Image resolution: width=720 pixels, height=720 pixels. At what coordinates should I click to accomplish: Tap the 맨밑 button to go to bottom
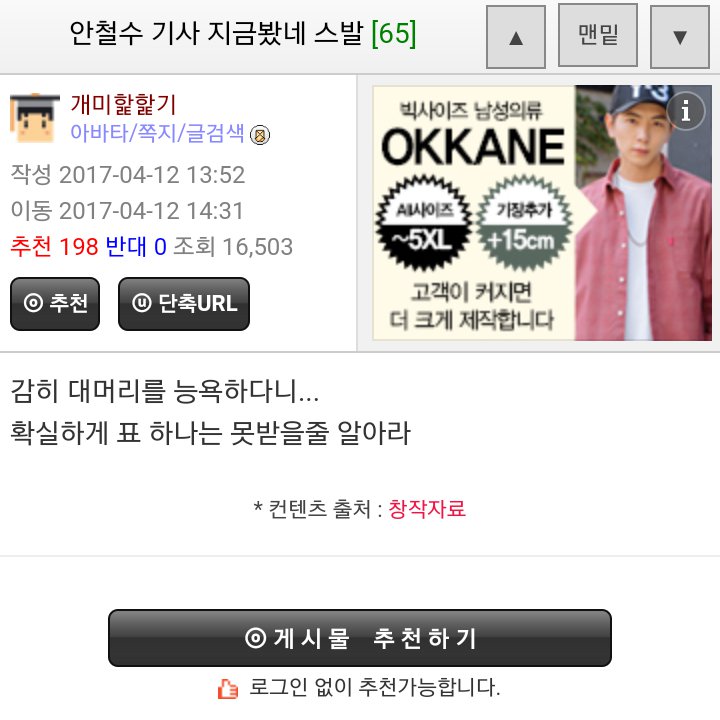pos(598,35)
